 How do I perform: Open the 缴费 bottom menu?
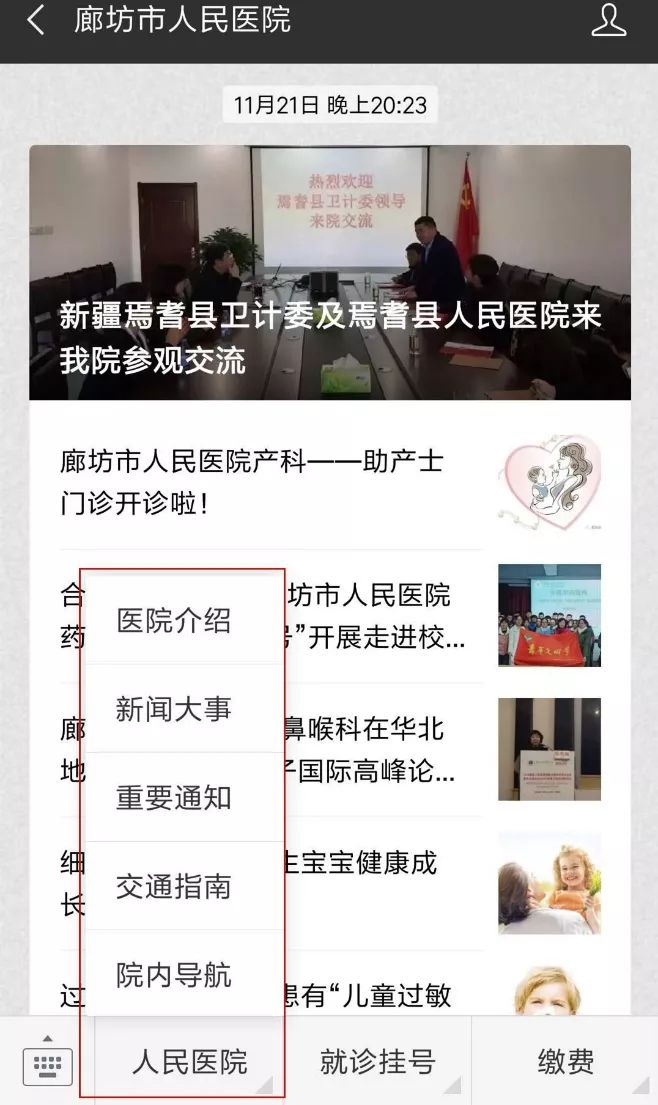(565, 1061)
